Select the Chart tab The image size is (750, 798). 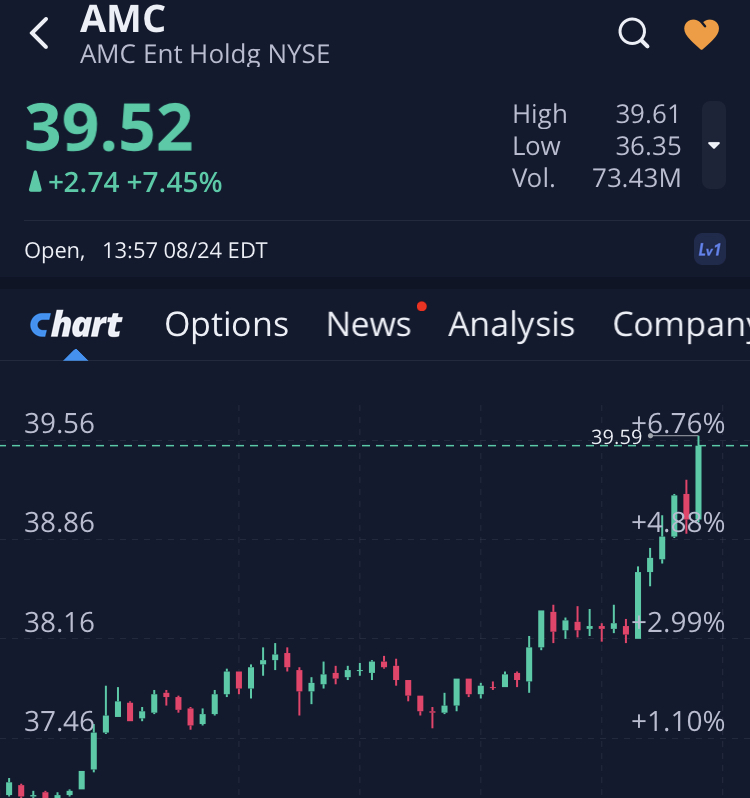(76, 324)
